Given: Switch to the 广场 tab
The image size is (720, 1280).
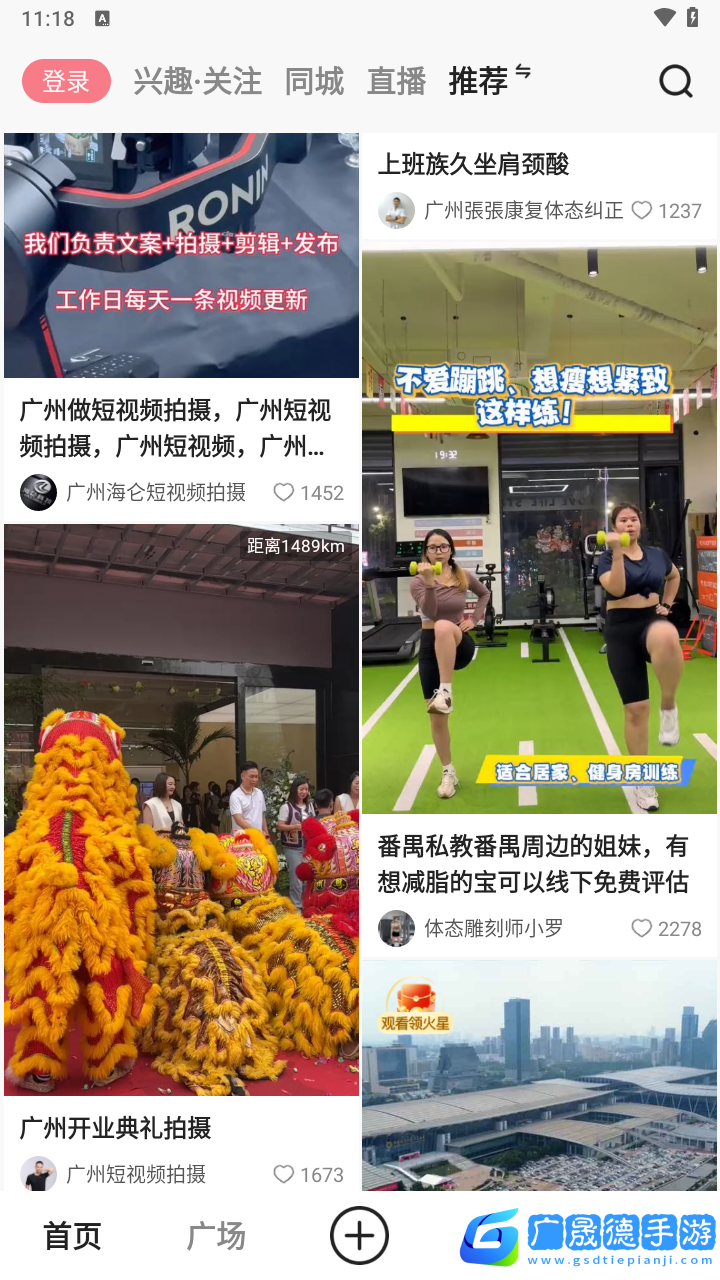Looking at the screenshot, I should [216, 1235].
